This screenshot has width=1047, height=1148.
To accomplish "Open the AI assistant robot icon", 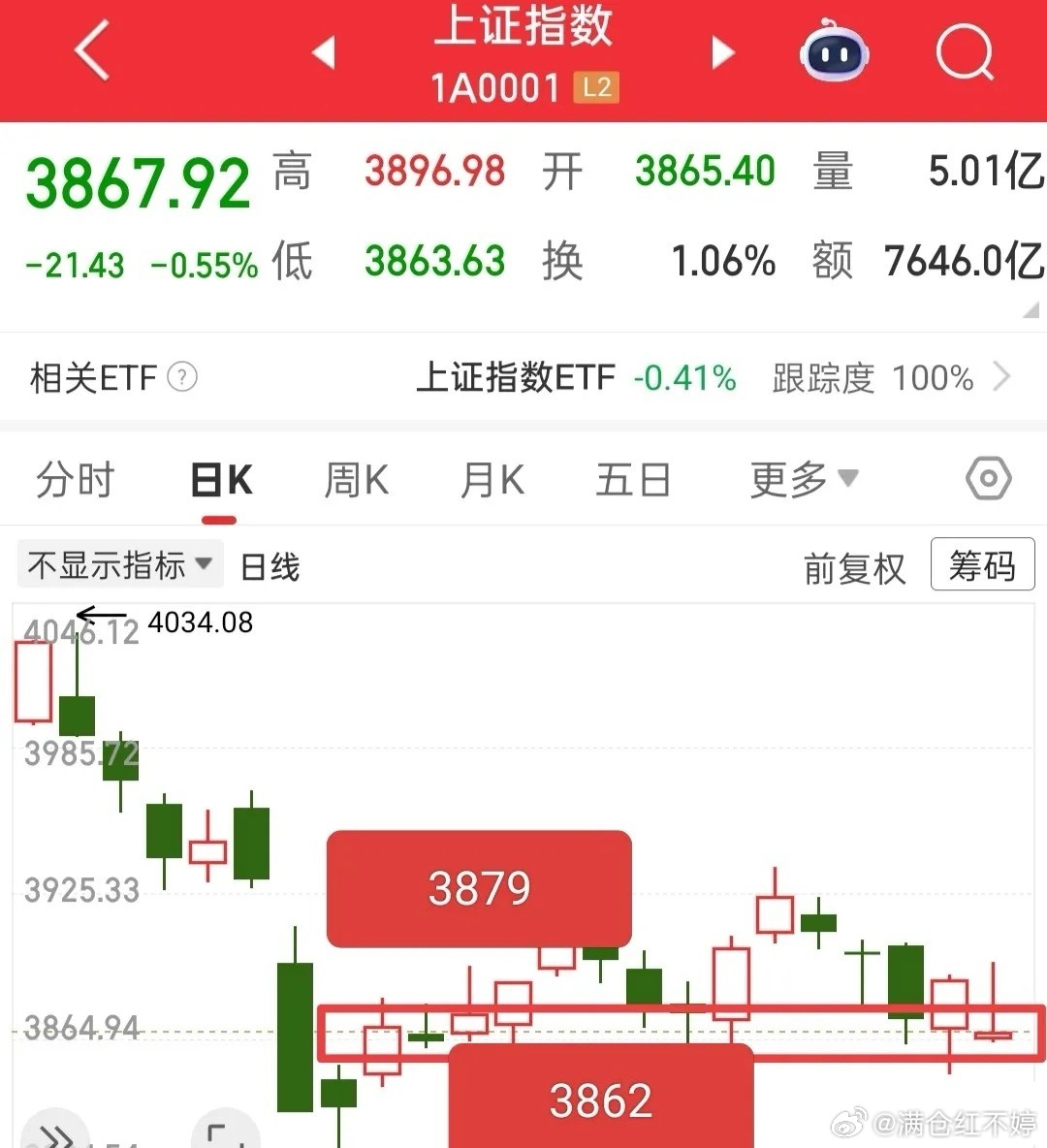I will click(x=834, y=55).
